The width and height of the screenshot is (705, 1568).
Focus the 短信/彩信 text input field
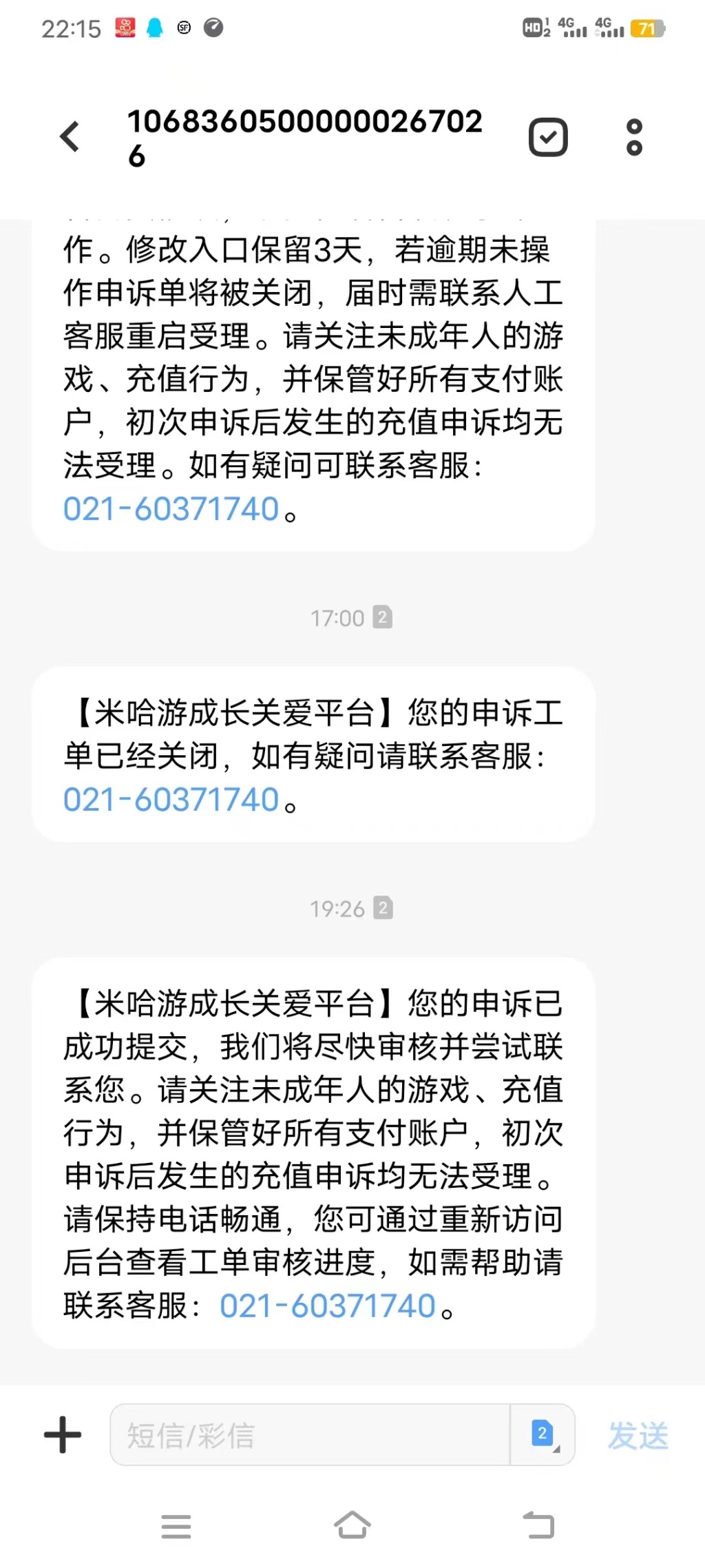point(310,1435)
